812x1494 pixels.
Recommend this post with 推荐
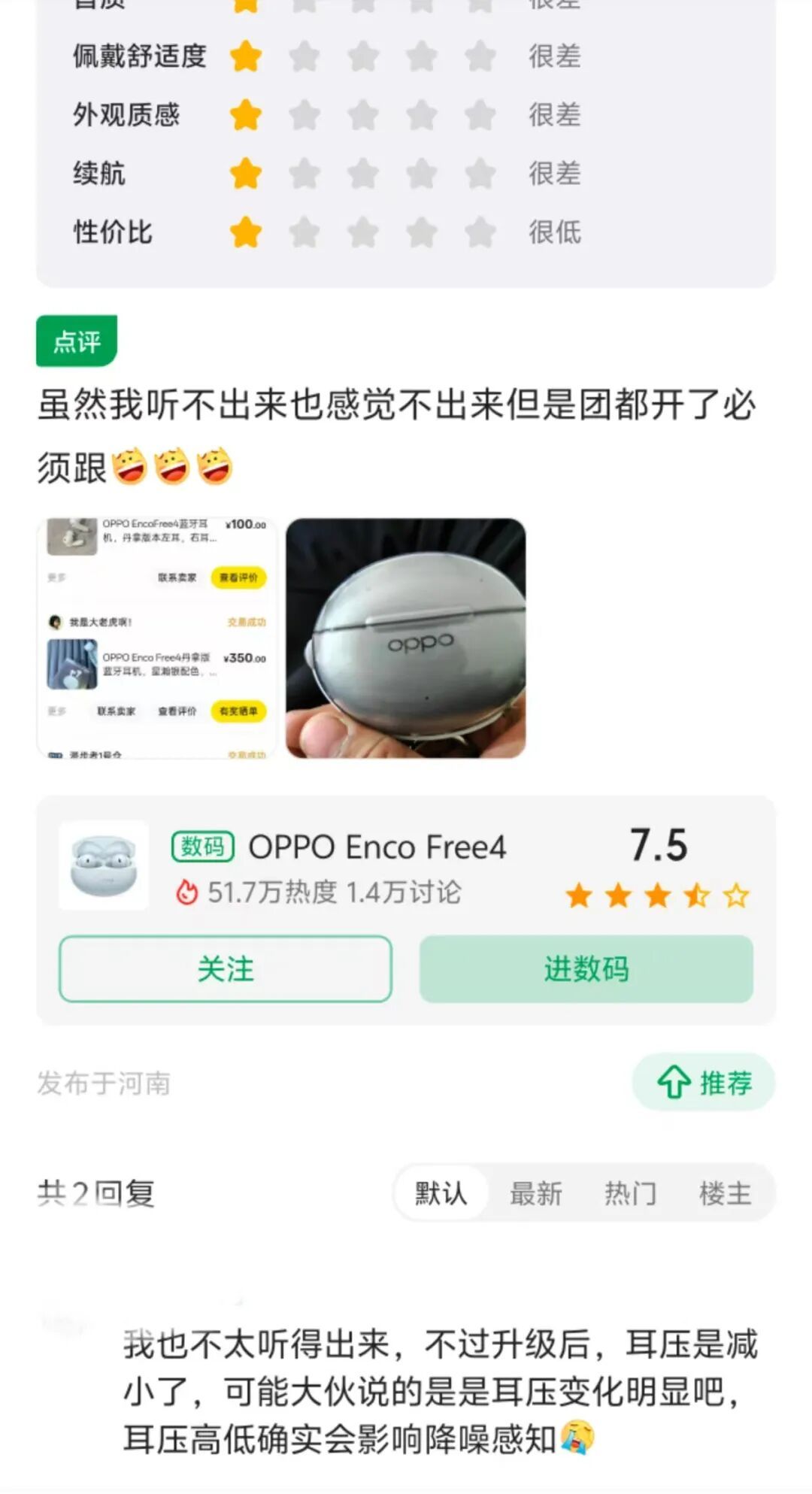(x=704, y=1083)
